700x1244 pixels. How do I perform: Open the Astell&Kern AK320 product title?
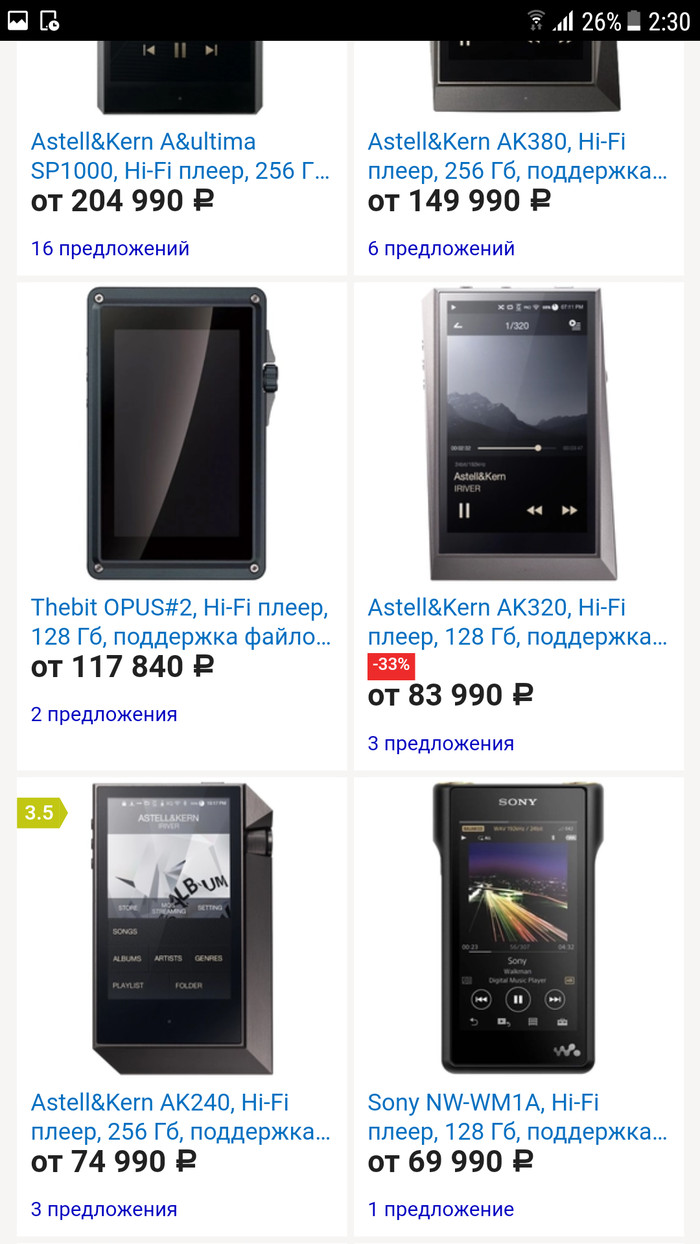coord(517,622)
